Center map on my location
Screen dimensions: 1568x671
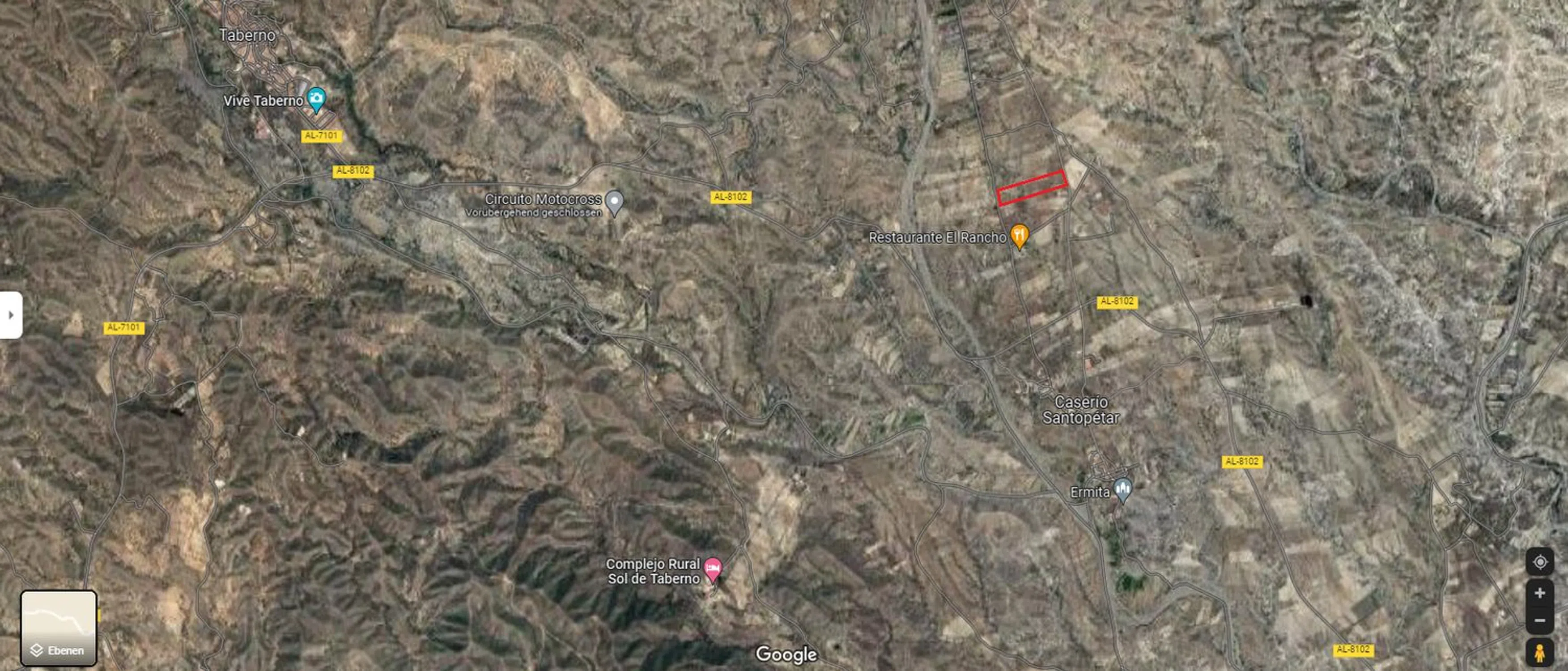click(x=1539, y=561)
